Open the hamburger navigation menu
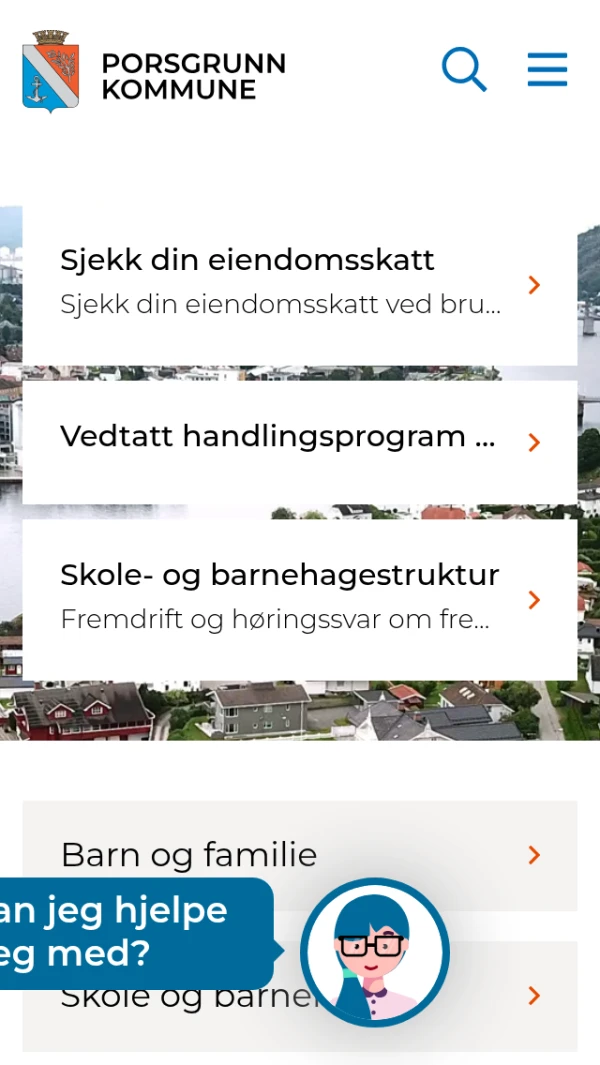600x1065 pixels. coord(547,70)
